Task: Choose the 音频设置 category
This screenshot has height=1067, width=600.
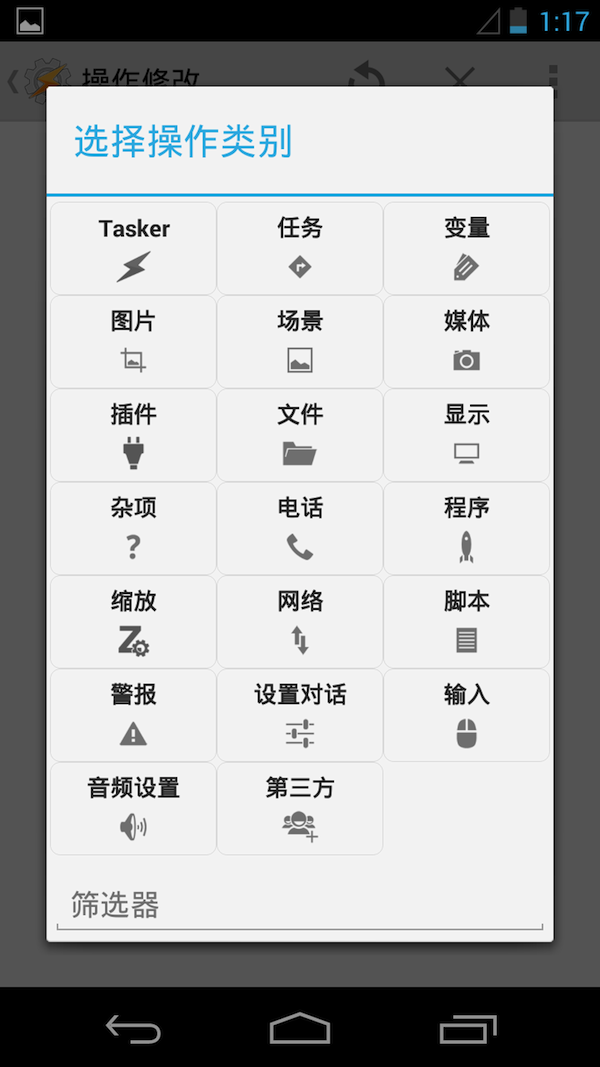Action: click(133, 808)
